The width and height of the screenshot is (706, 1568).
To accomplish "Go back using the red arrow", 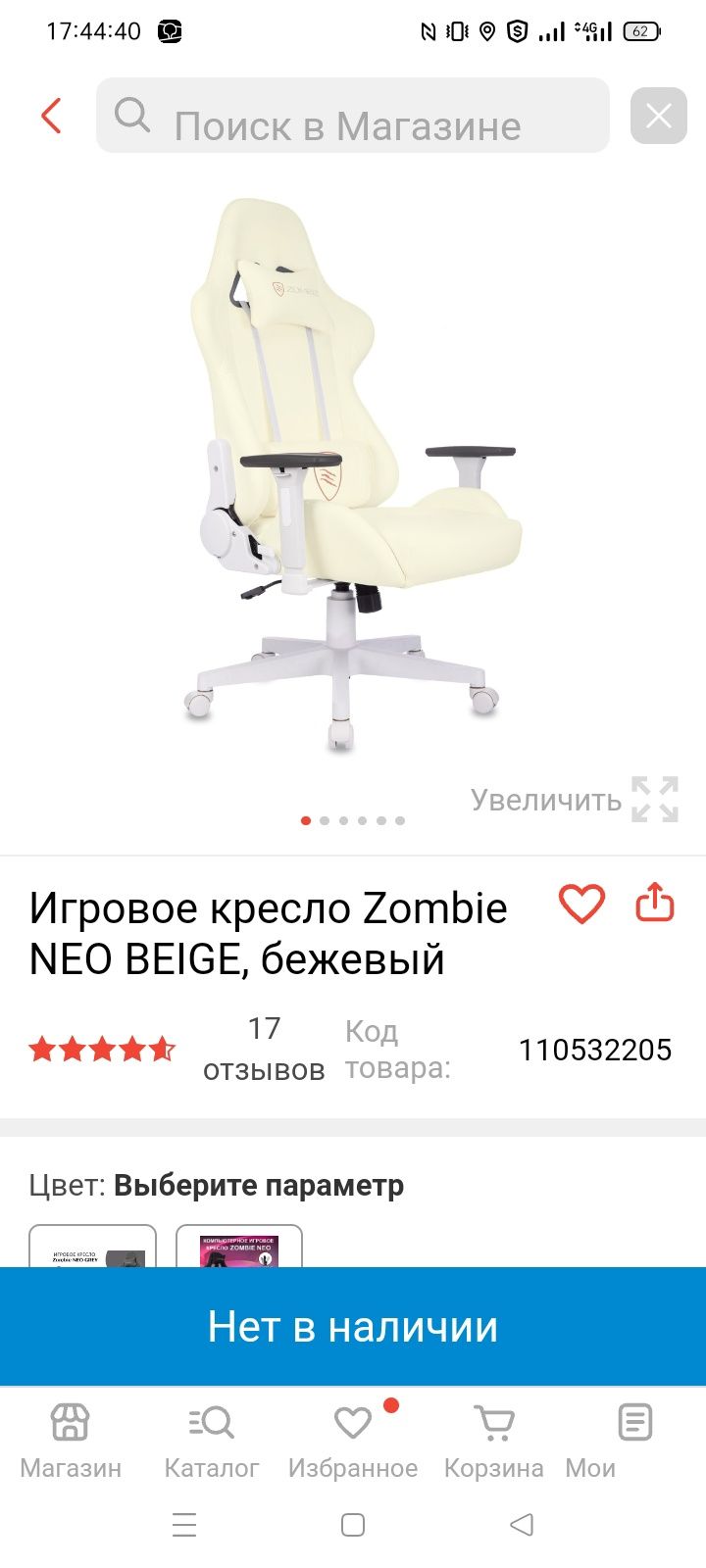I will pos(51,116).
